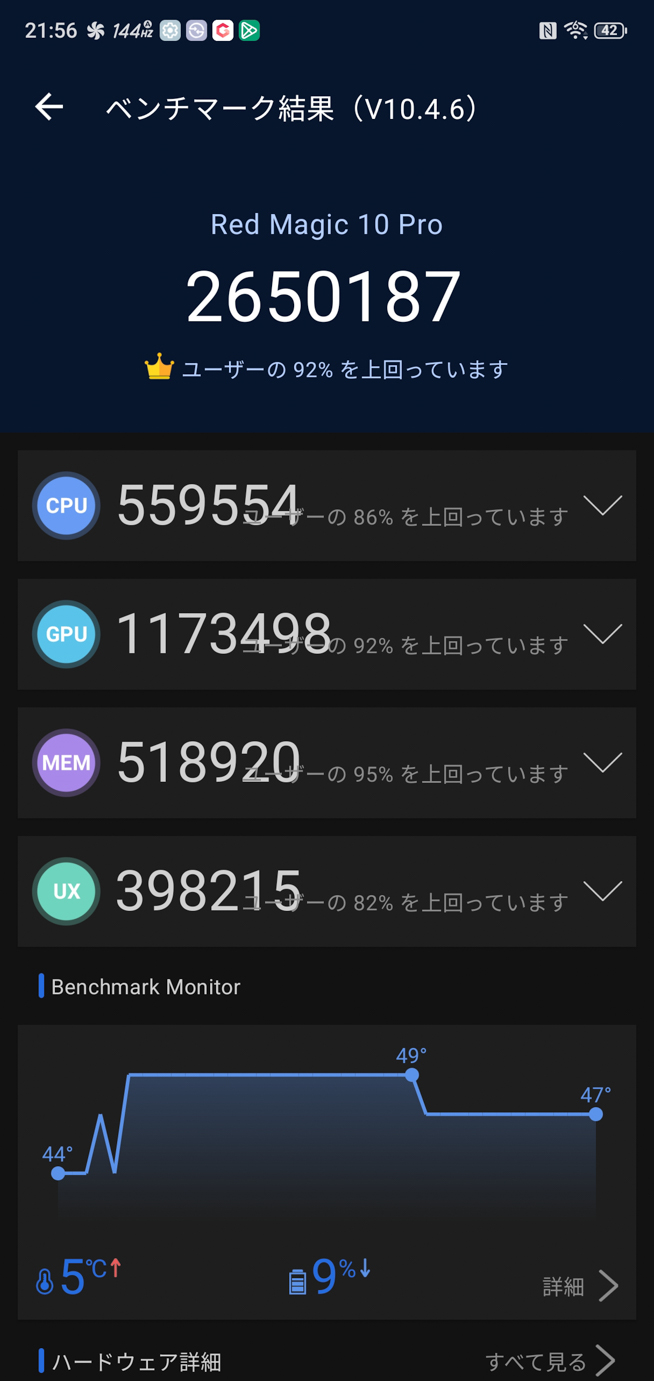
Task: Expand the GPU score breakdown
Action: [602, 634]
